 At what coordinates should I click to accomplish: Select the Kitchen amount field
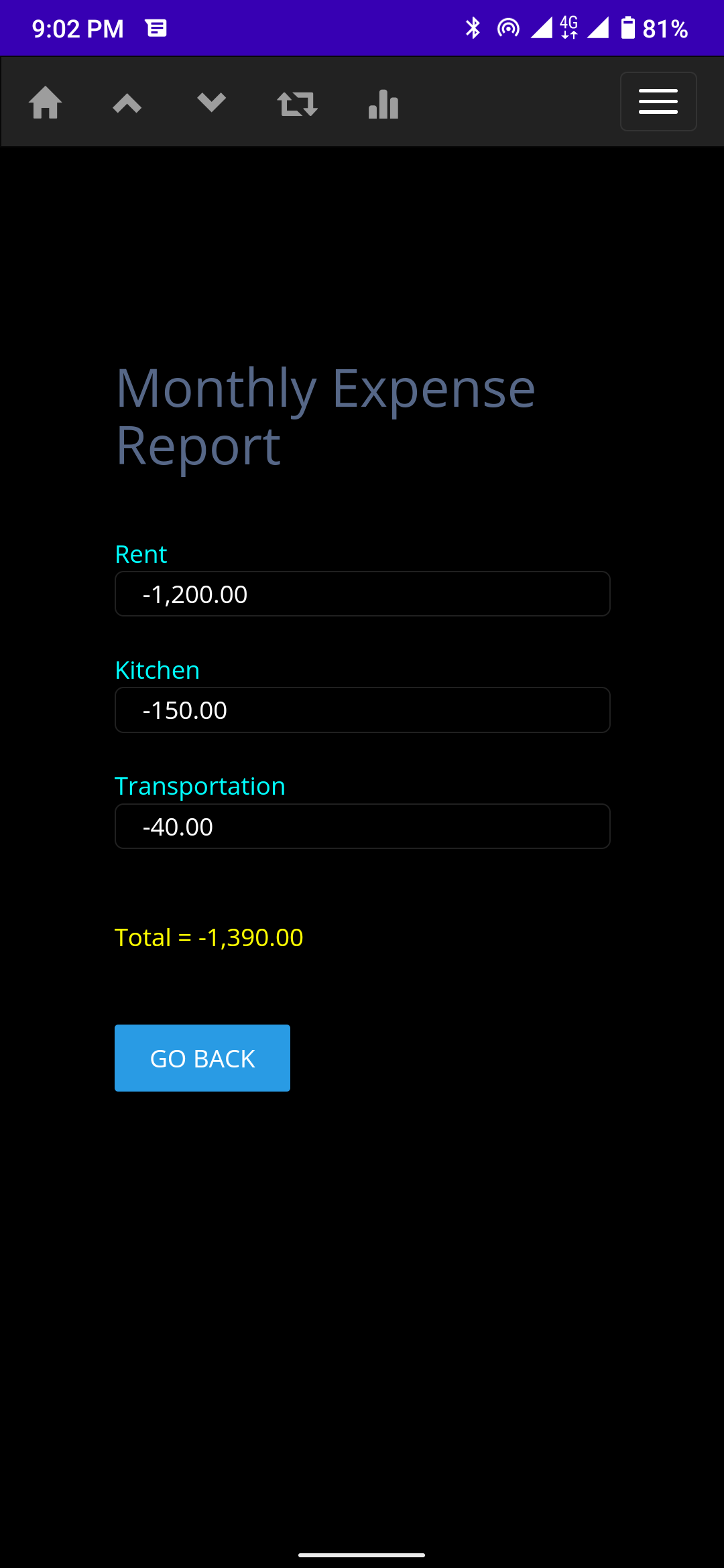[x=362, y=710]
